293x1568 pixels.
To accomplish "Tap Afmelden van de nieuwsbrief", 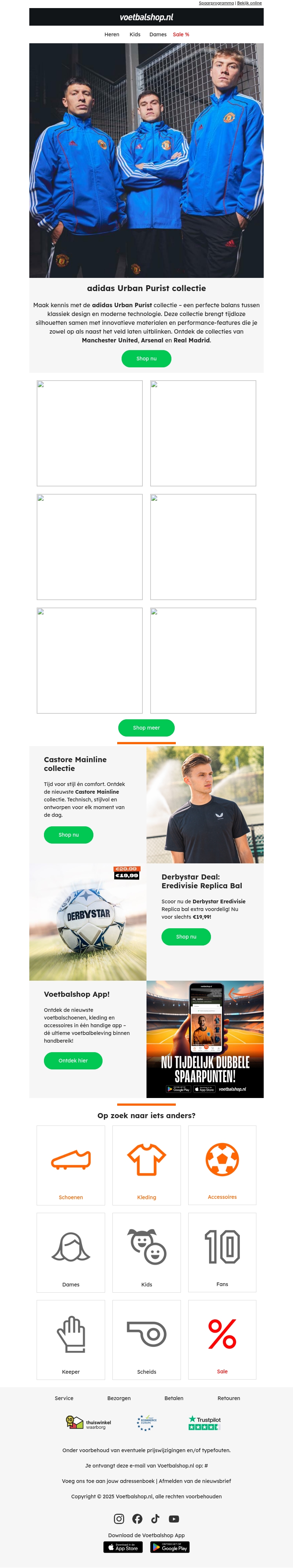I will [194, 1481].
